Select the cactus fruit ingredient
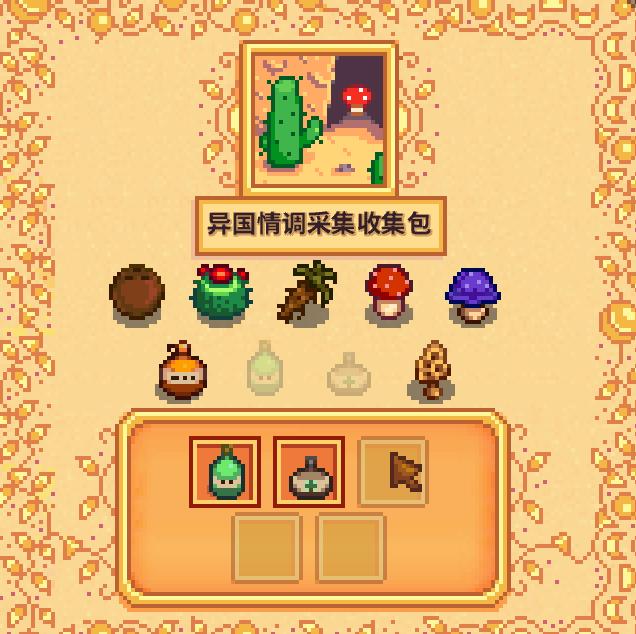The image size is (636, 634). pyautogui.click(x=221, y=294)
